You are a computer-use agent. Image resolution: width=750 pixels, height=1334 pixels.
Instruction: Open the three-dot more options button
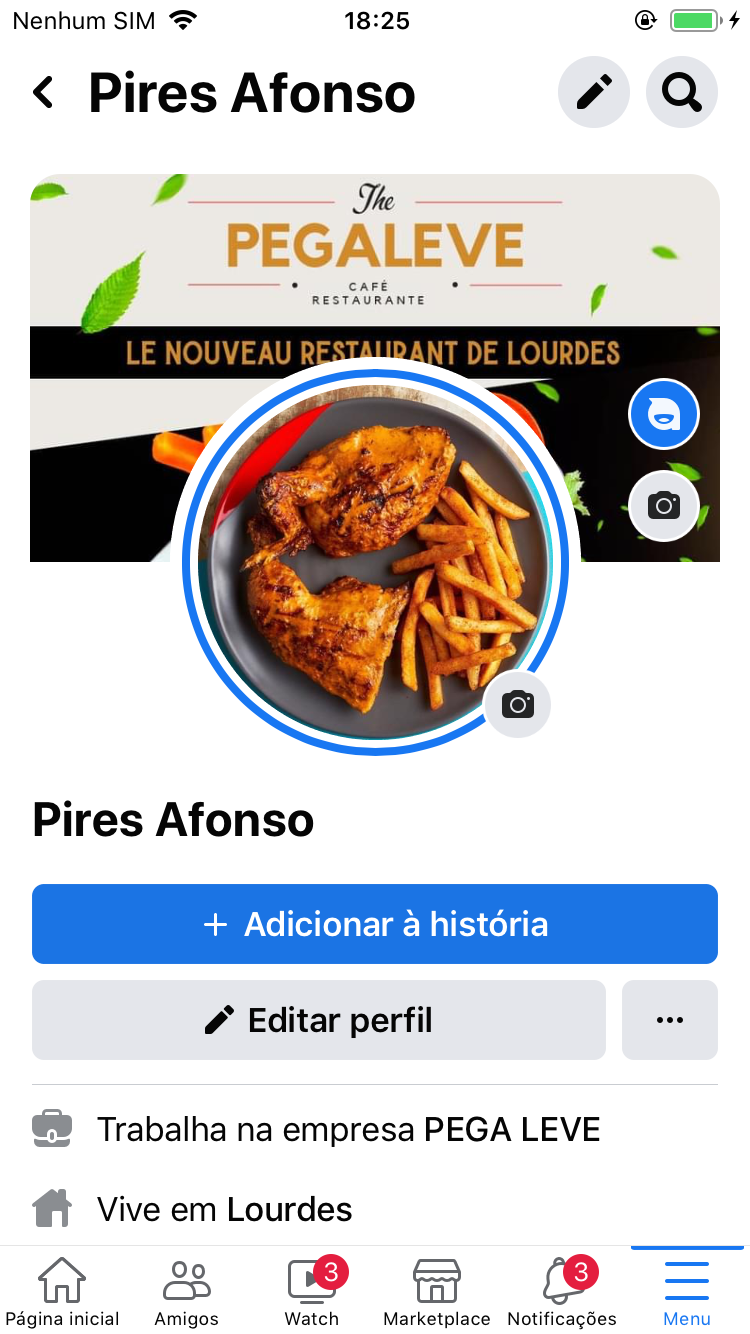(670, 1020)
